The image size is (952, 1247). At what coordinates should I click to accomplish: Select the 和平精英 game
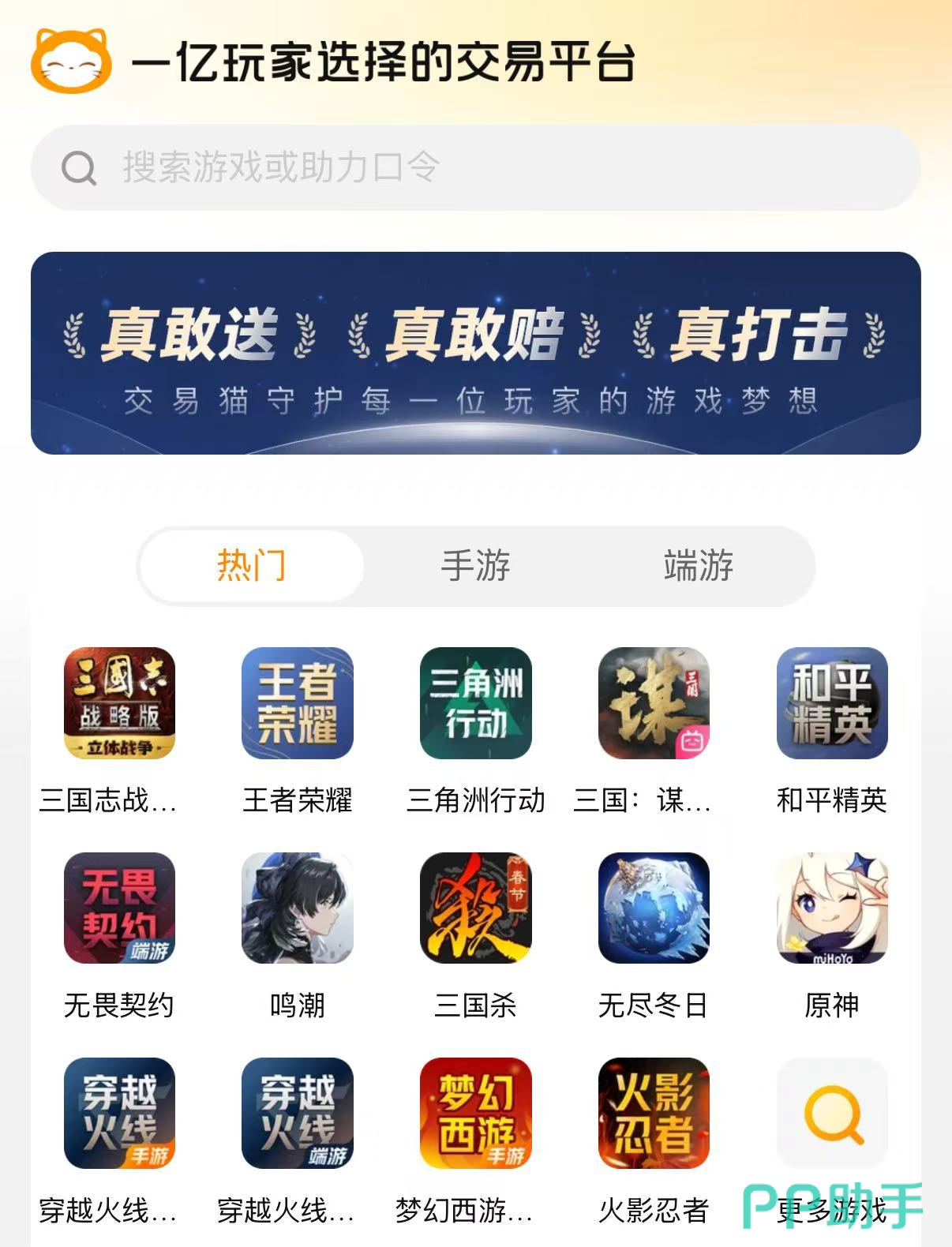pos(832,703)
